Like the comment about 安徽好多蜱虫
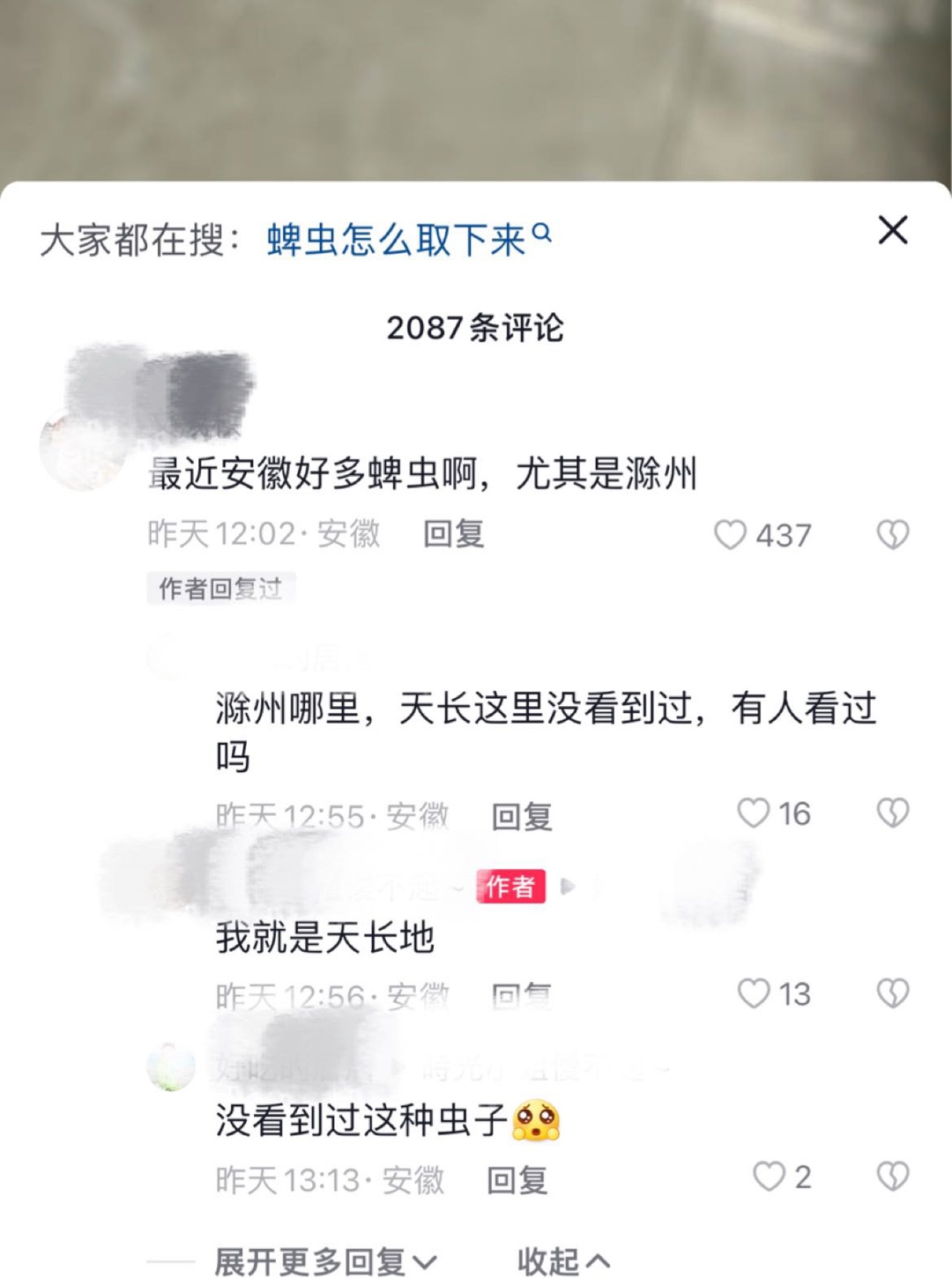The height and width of the screenshot is (1278, 952). [x=730, y=534]
